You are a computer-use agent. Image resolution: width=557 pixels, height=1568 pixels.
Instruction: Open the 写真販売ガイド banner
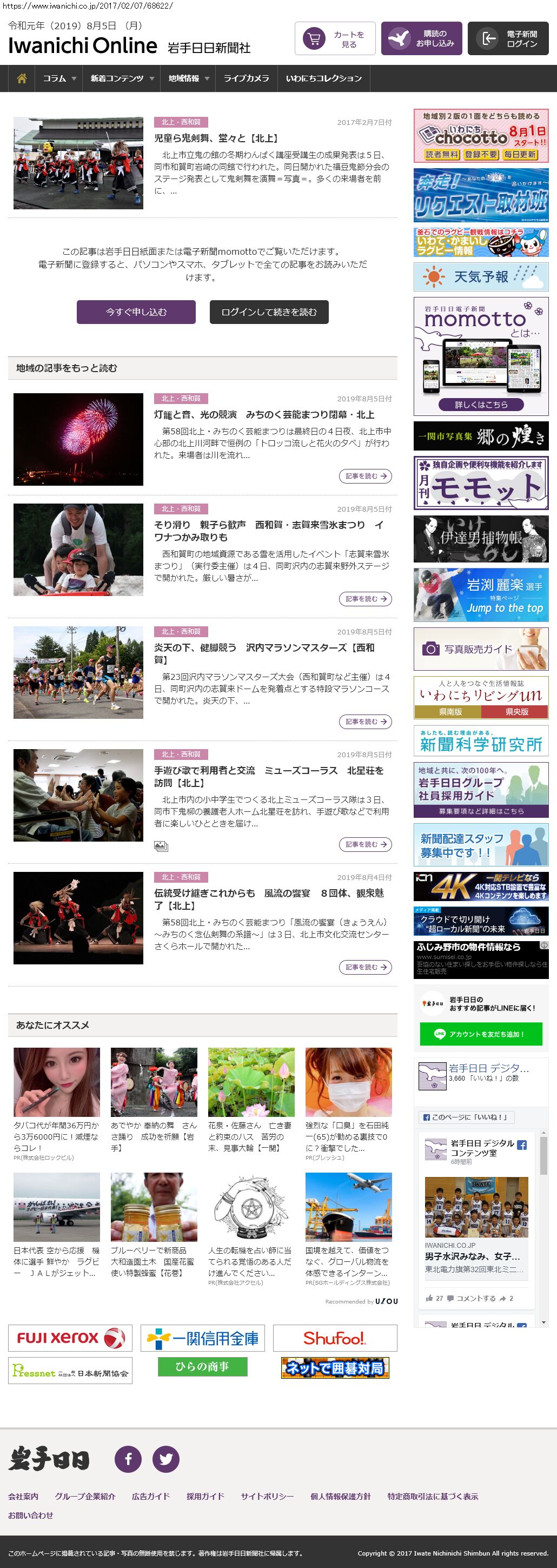pyautogui.click(x=481, y=649)
